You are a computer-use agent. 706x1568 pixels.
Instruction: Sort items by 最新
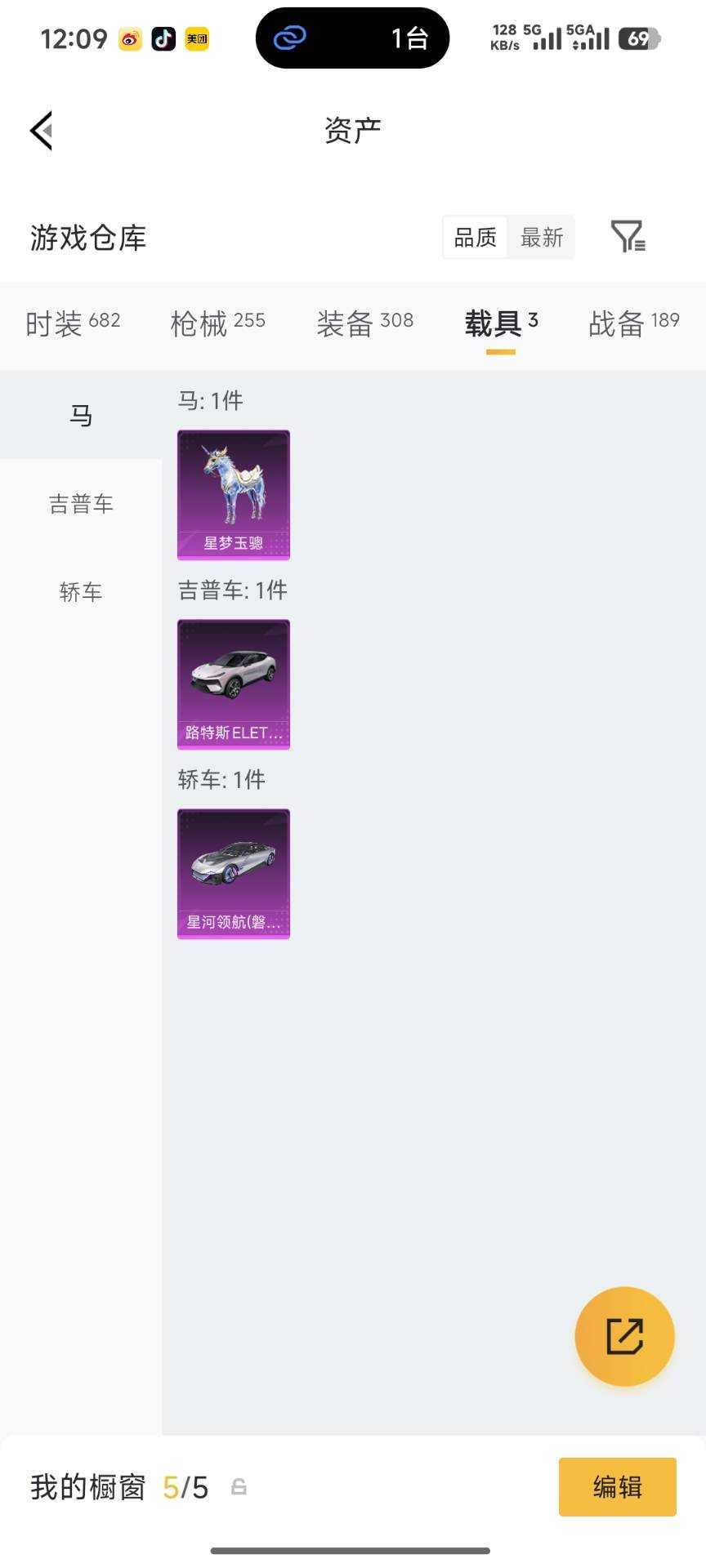click(x=542, y=238)
